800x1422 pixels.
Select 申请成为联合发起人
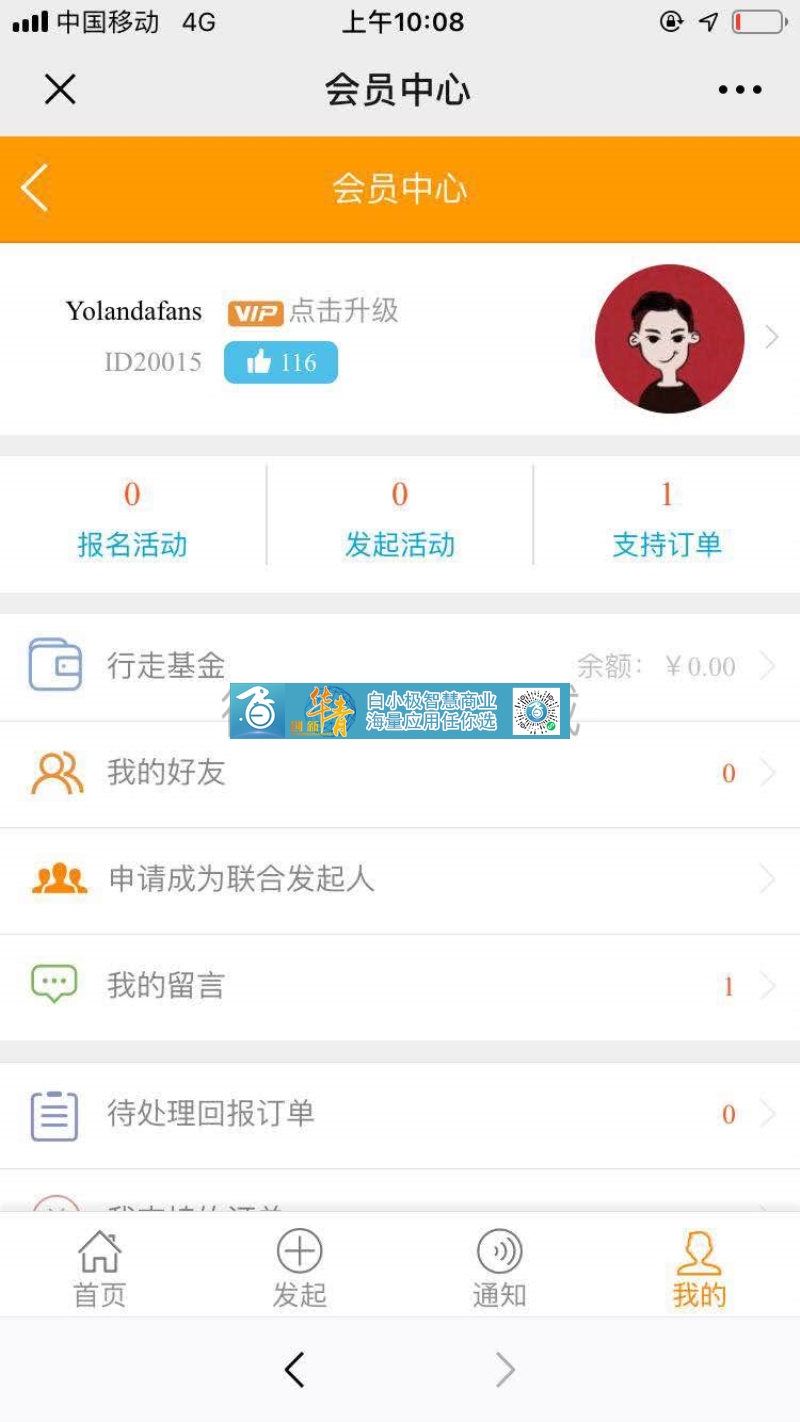pyautogui.click(x=400, y=880)
